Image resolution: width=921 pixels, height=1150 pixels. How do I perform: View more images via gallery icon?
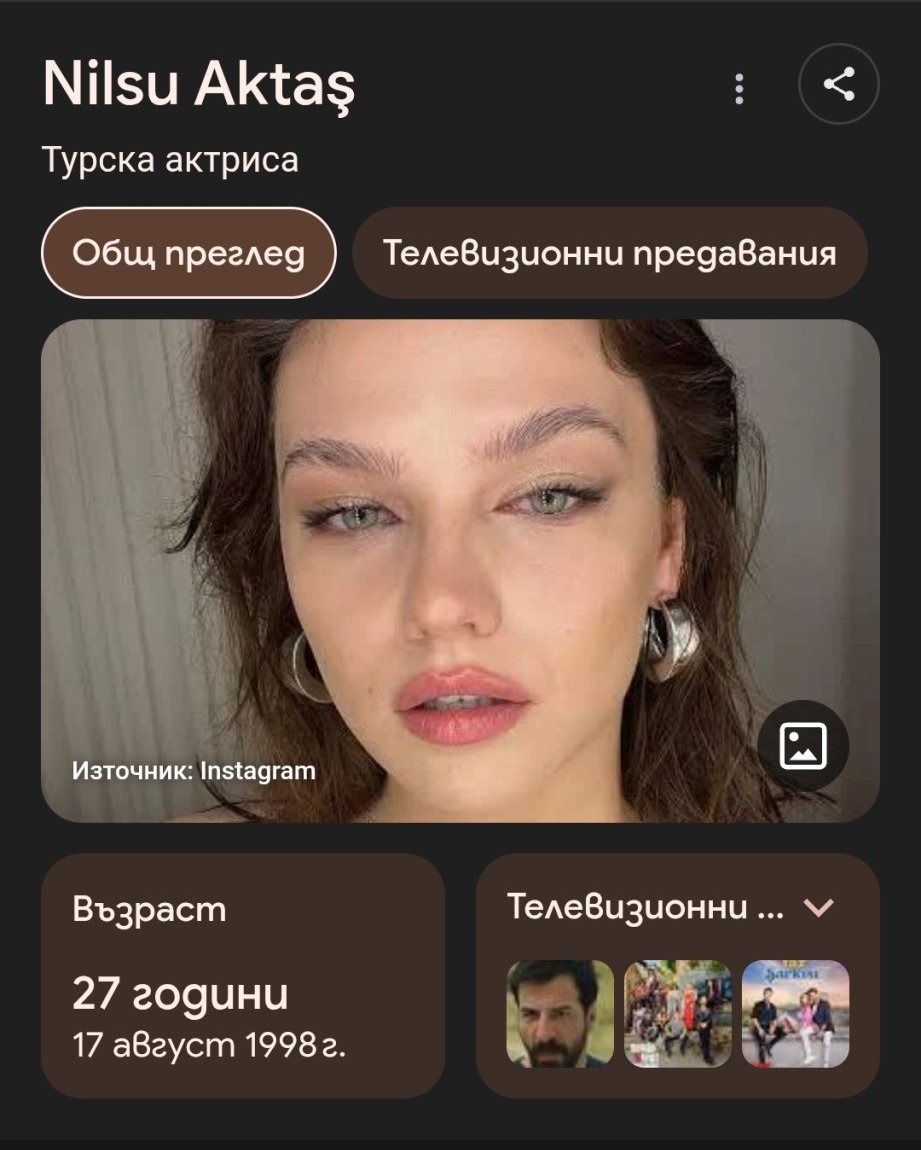tap(802, 745)
